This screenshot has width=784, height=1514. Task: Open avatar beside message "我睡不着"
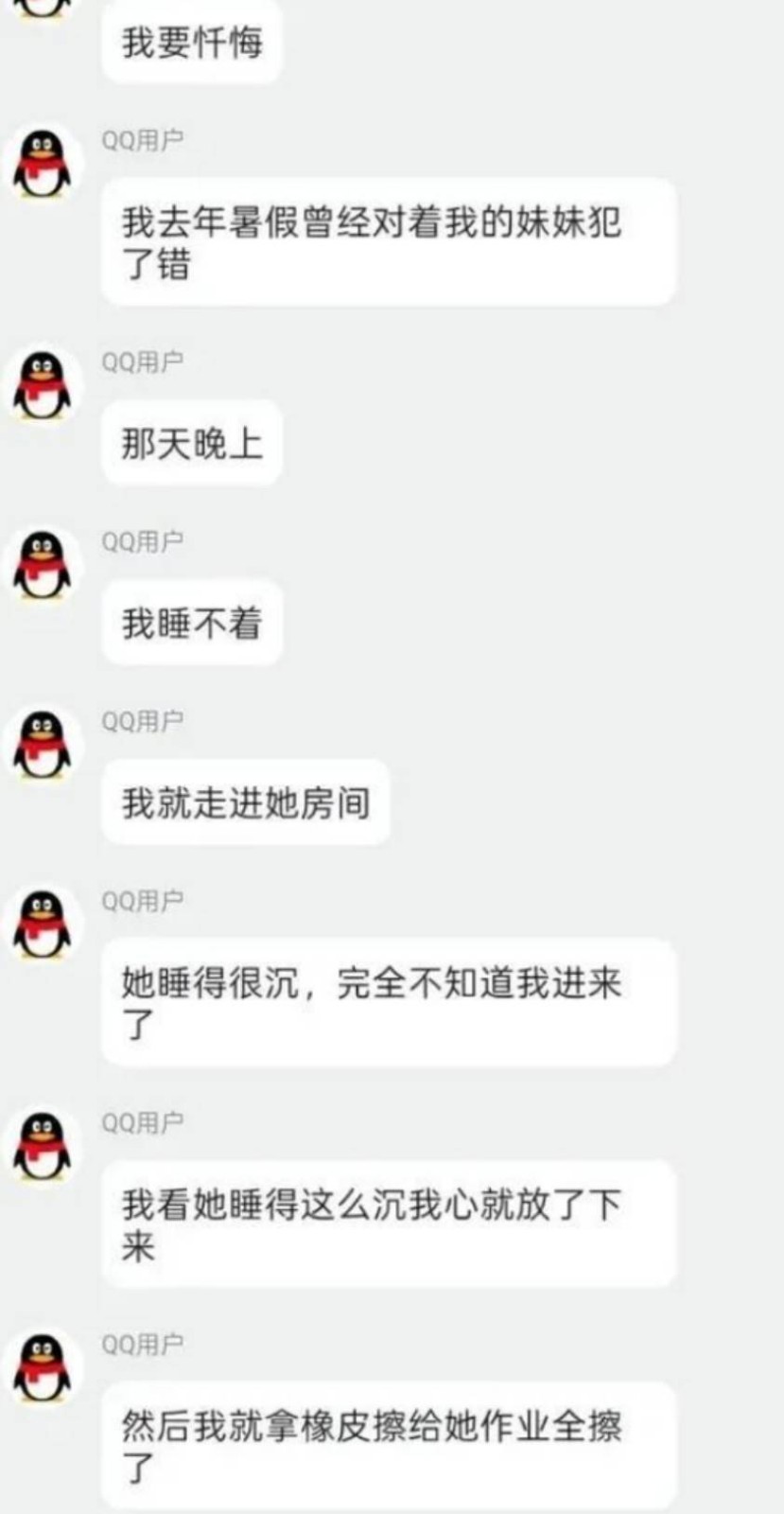pyautogui.click(x=42, y=565)
